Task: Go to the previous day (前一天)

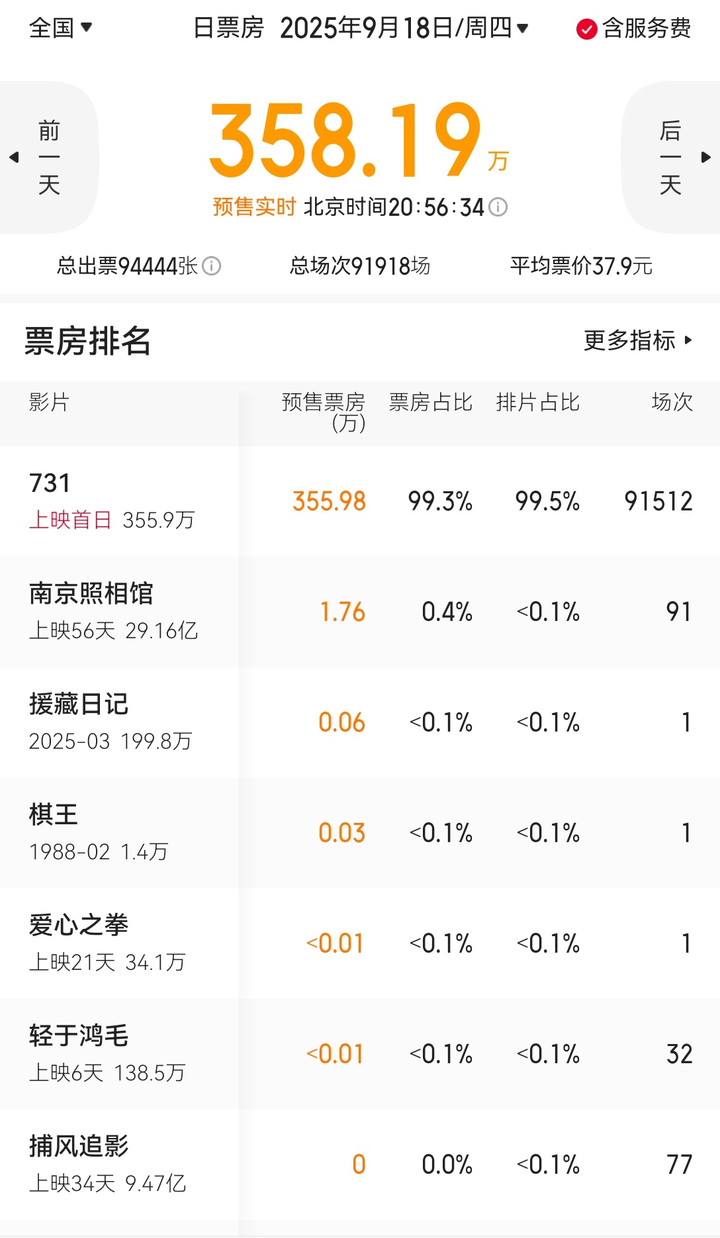Action: pyautogui.click(x=48, y=158)
